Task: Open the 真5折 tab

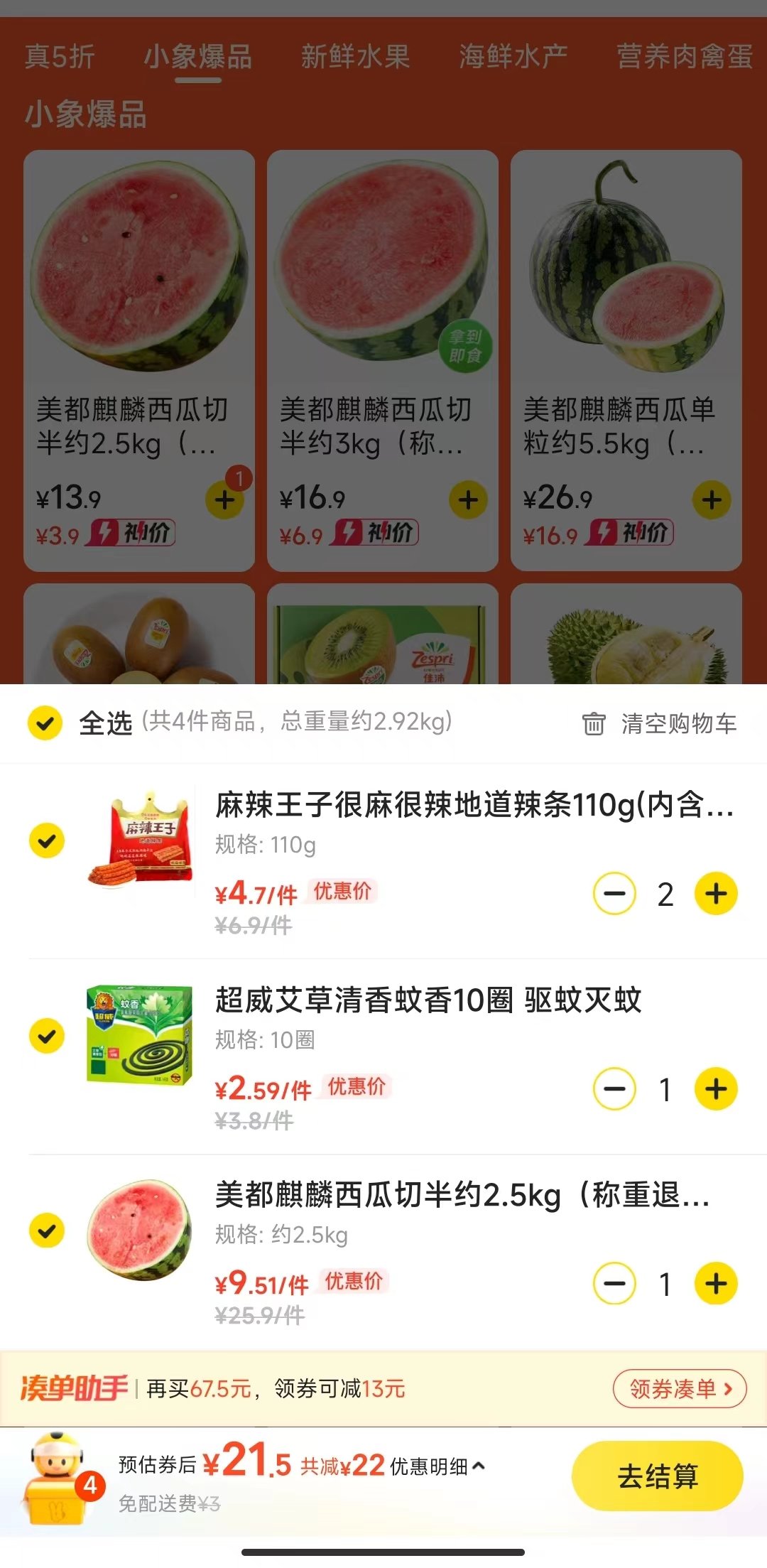Action: 60,57
